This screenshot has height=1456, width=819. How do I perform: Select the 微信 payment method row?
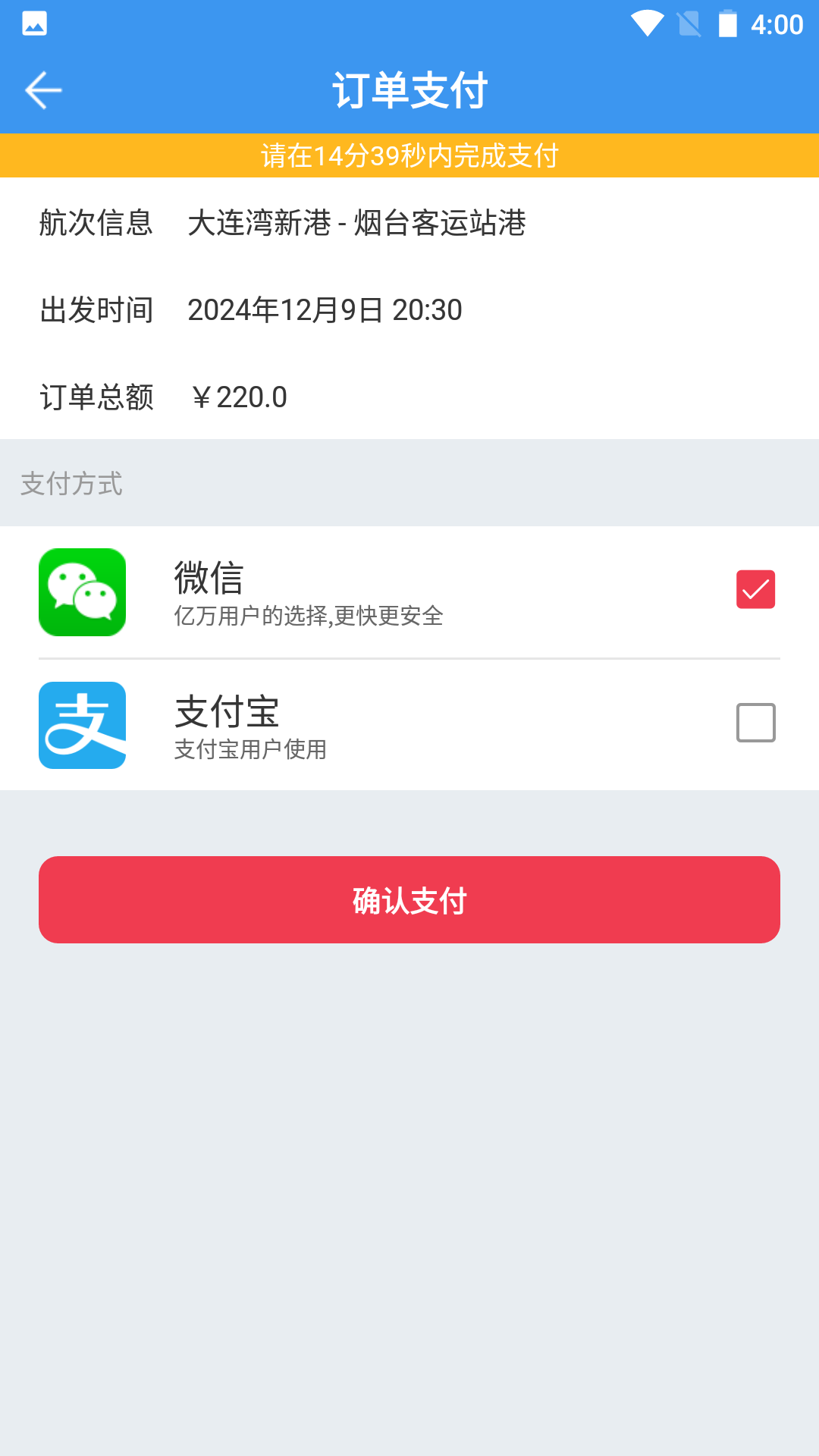409,591
